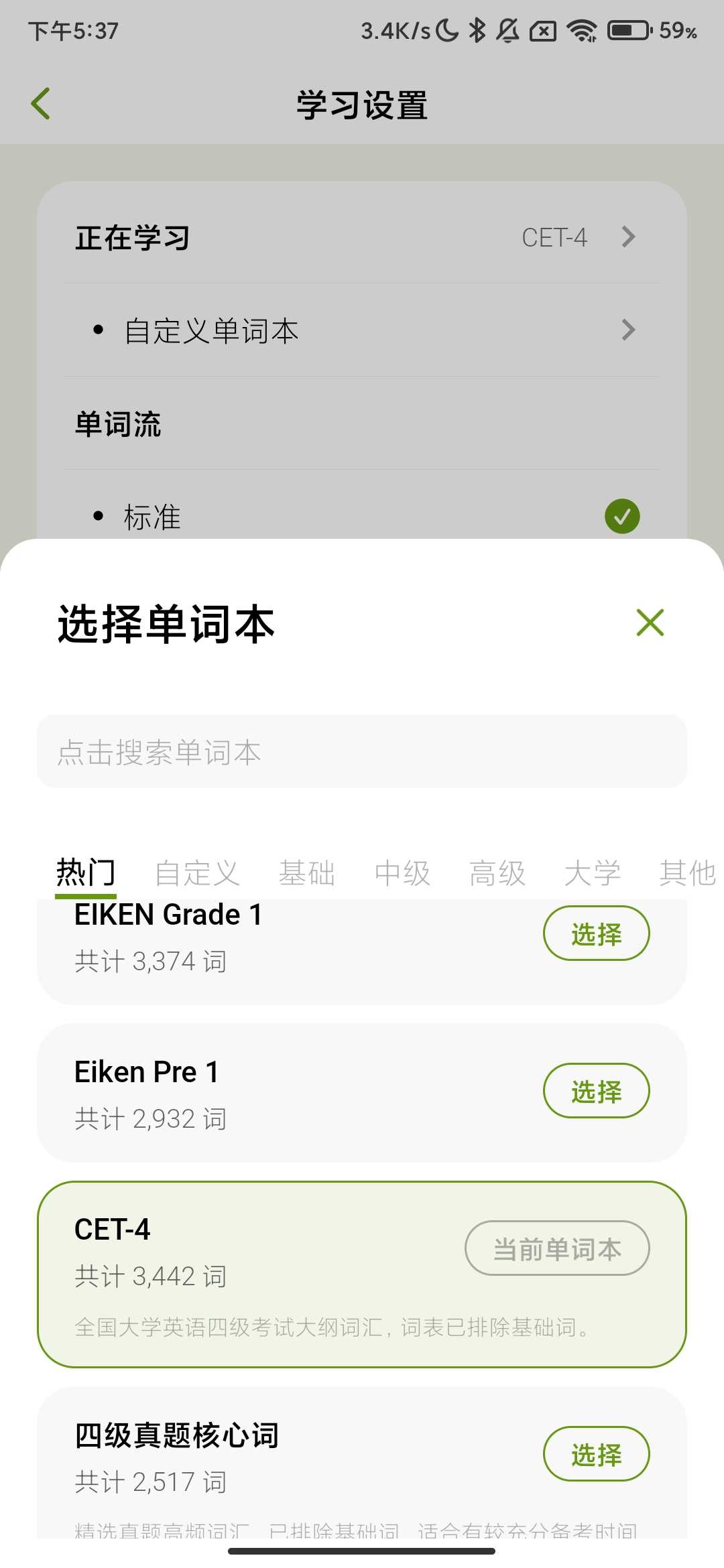
Task: Tap the silent mode bell icon
Action: pos(507,30)
